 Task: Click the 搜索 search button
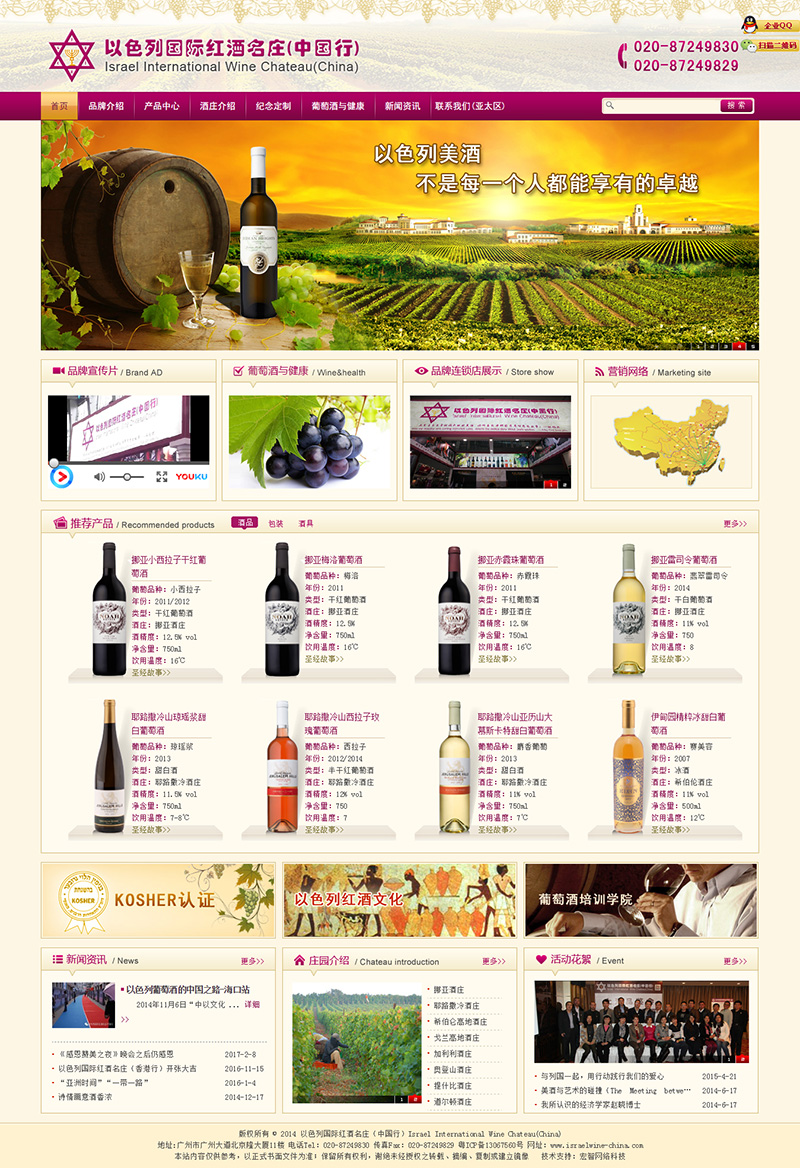click(736, 105)
